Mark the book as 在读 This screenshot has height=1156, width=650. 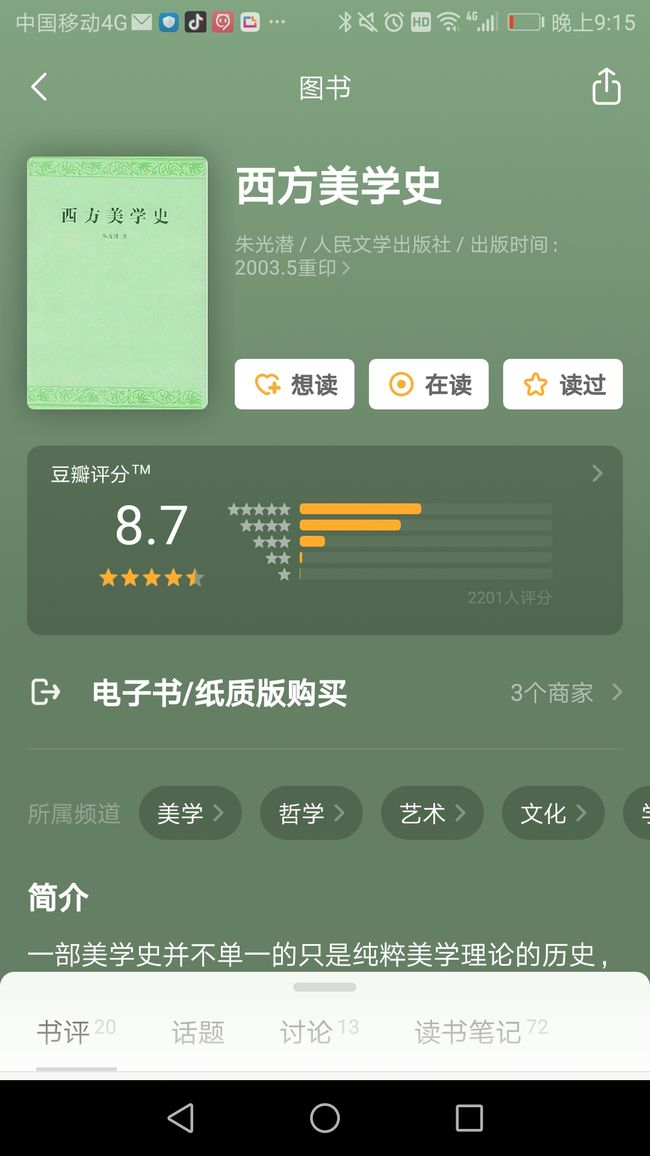pyautogui.click(x=428, y=384)
